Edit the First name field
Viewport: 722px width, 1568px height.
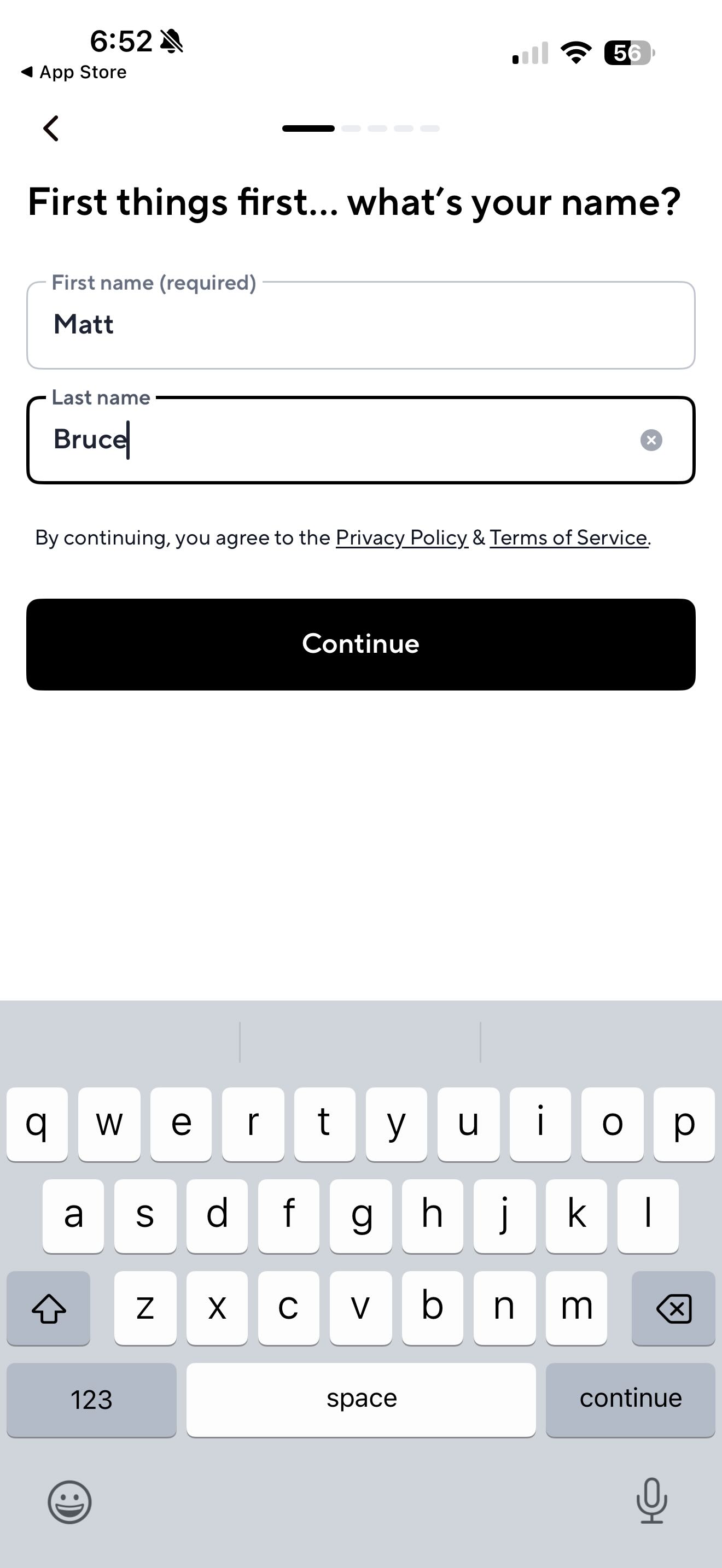[x=360, y=325]
